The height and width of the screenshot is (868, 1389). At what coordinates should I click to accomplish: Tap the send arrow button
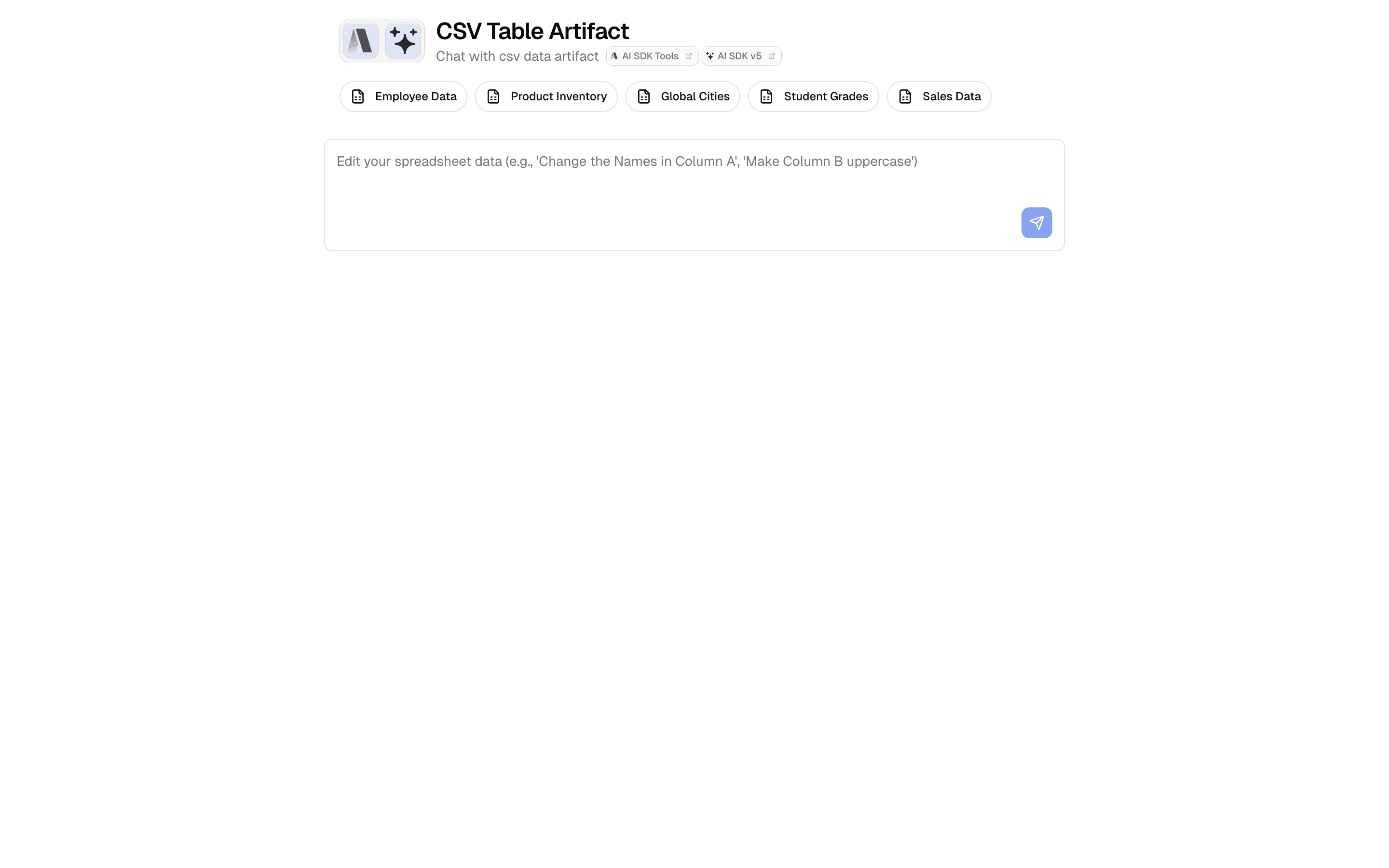tap(1036, 223)
